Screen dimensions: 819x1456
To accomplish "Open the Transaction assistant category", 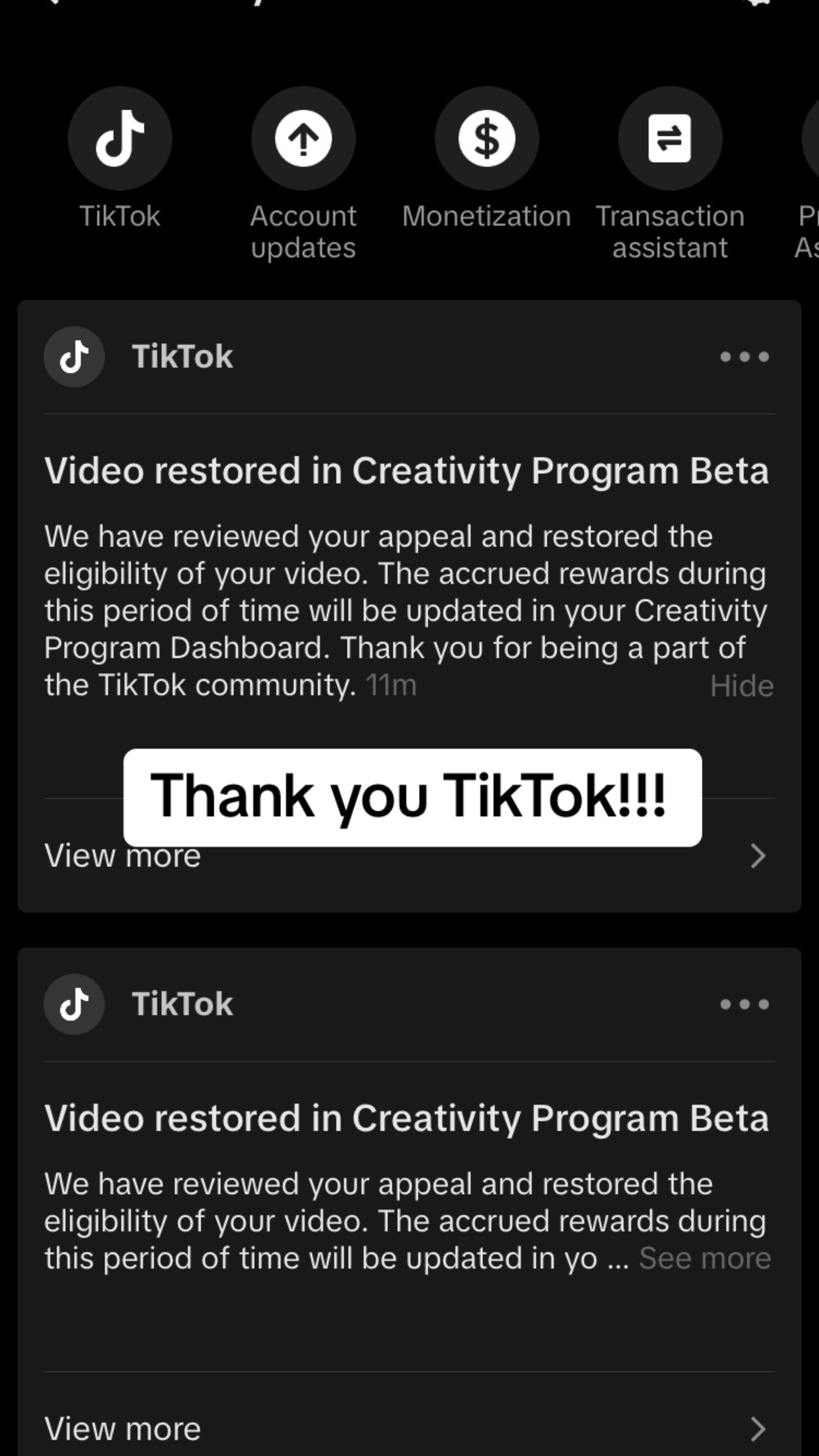I will pyautogui.click(x=670, y=138).
